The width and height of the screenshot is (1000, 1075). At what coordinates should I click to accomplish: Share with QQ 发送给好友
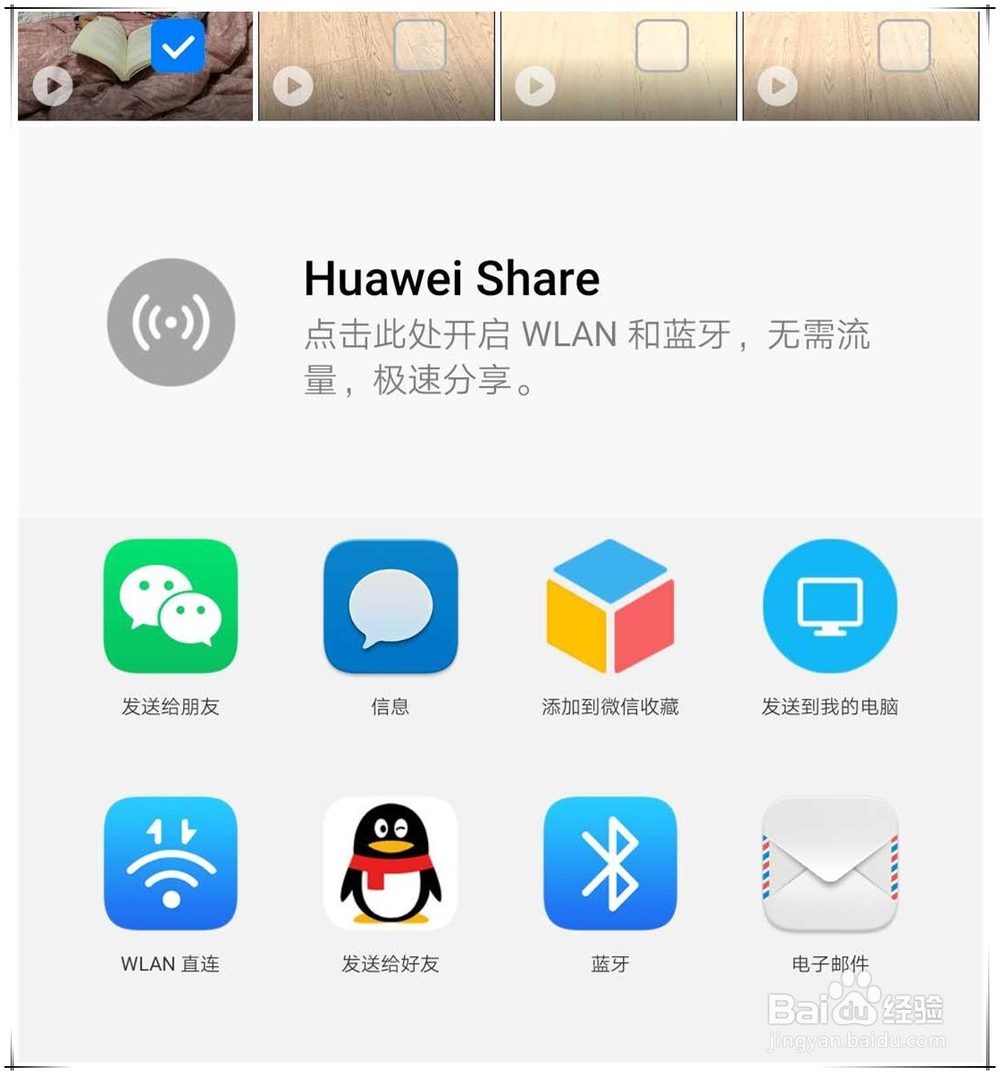click(x=390, y=863)
